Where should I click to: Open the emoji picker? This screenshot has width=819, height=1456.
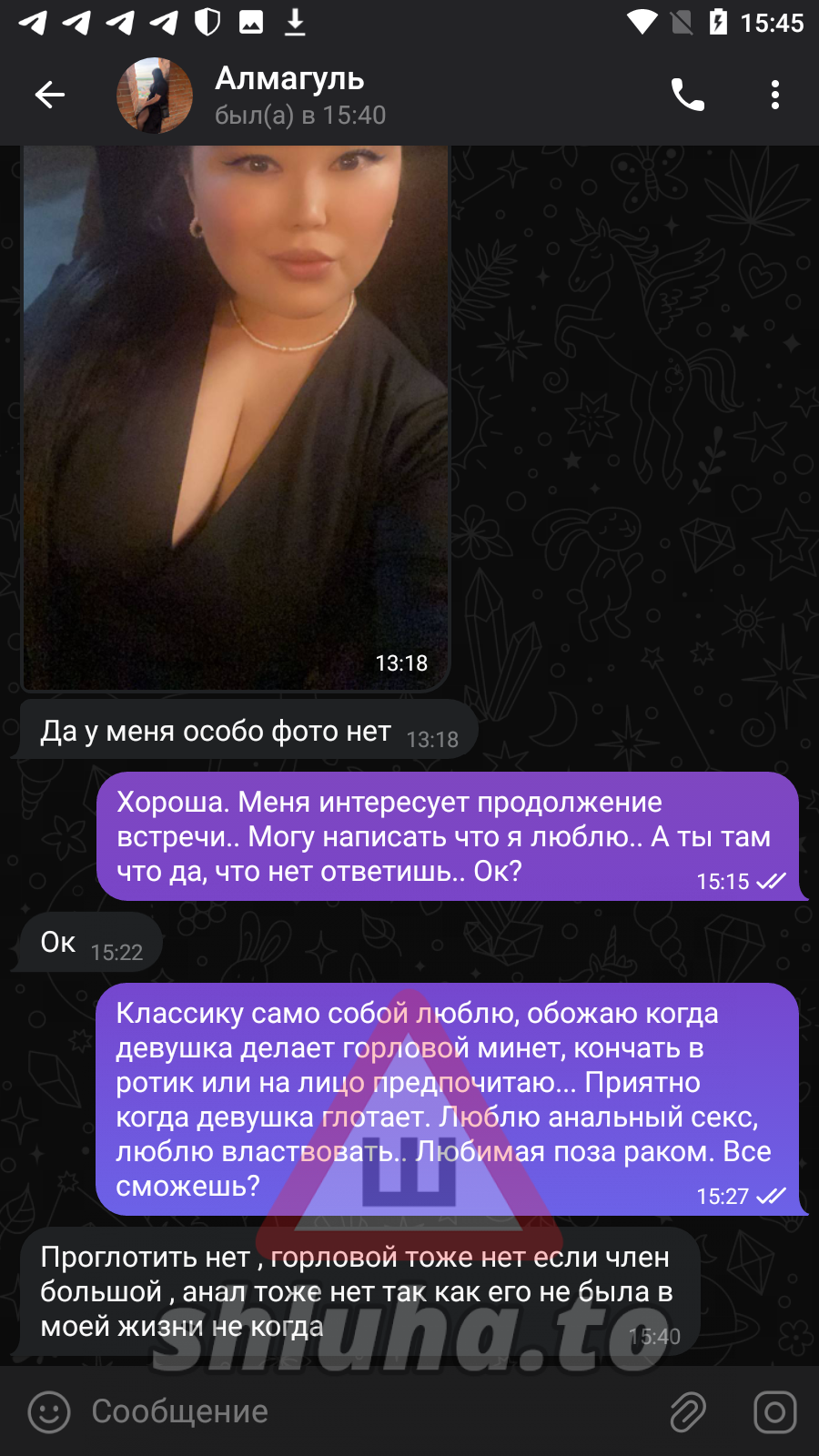pyautogui.click(x=49, y=1411)
